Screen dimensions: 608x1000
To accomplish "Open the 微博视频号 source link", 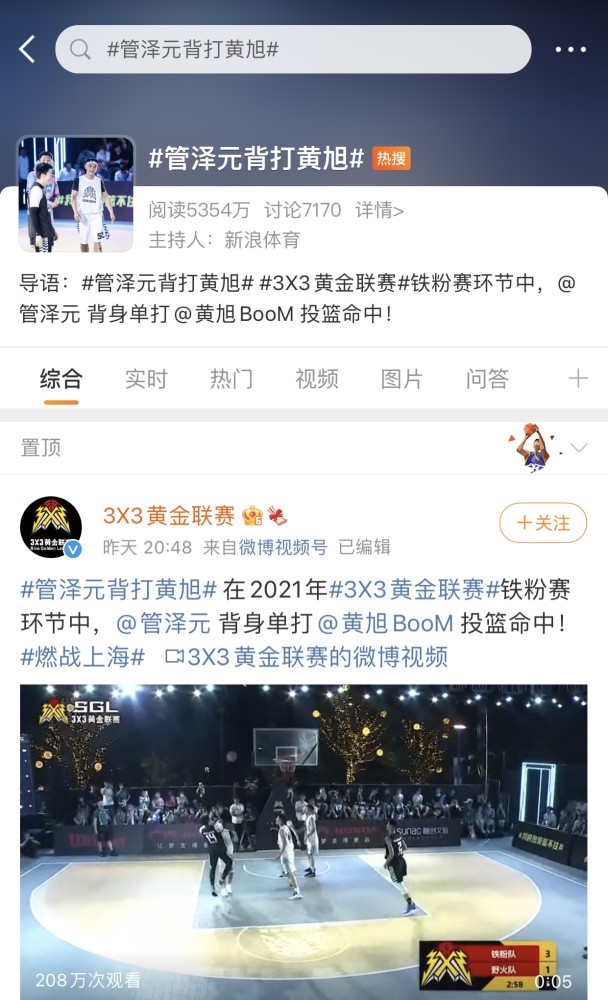I will point(283,547).
